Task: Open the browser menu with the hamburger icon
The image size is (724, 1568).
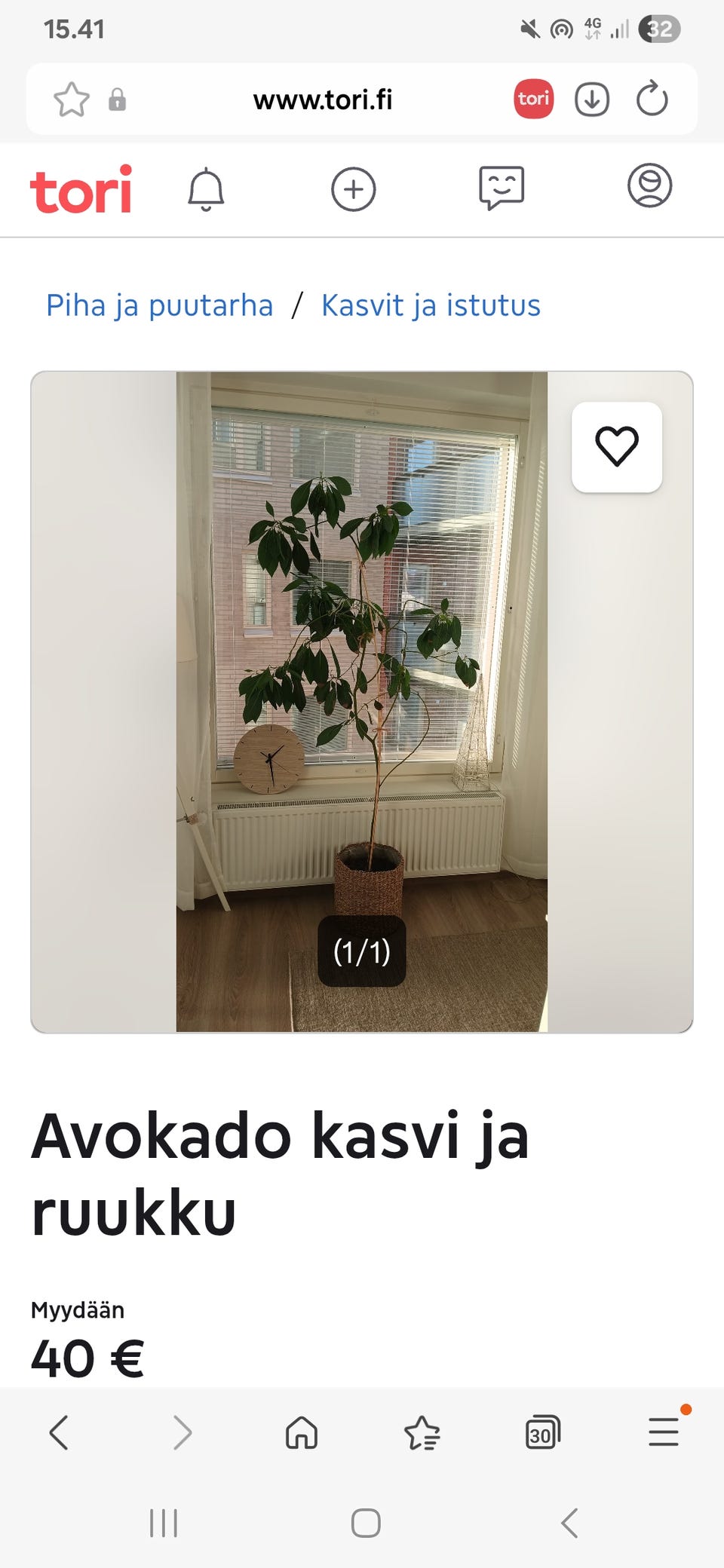Action: [662, 1432]
